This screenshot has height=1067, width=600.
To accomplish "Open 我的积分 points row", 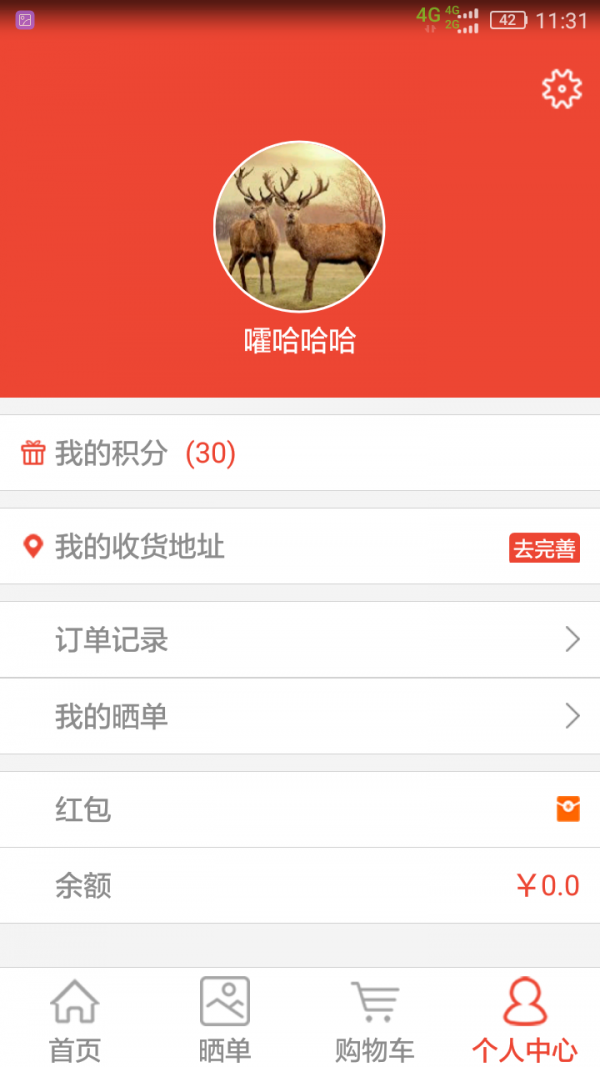I will (x=300, y=453).
